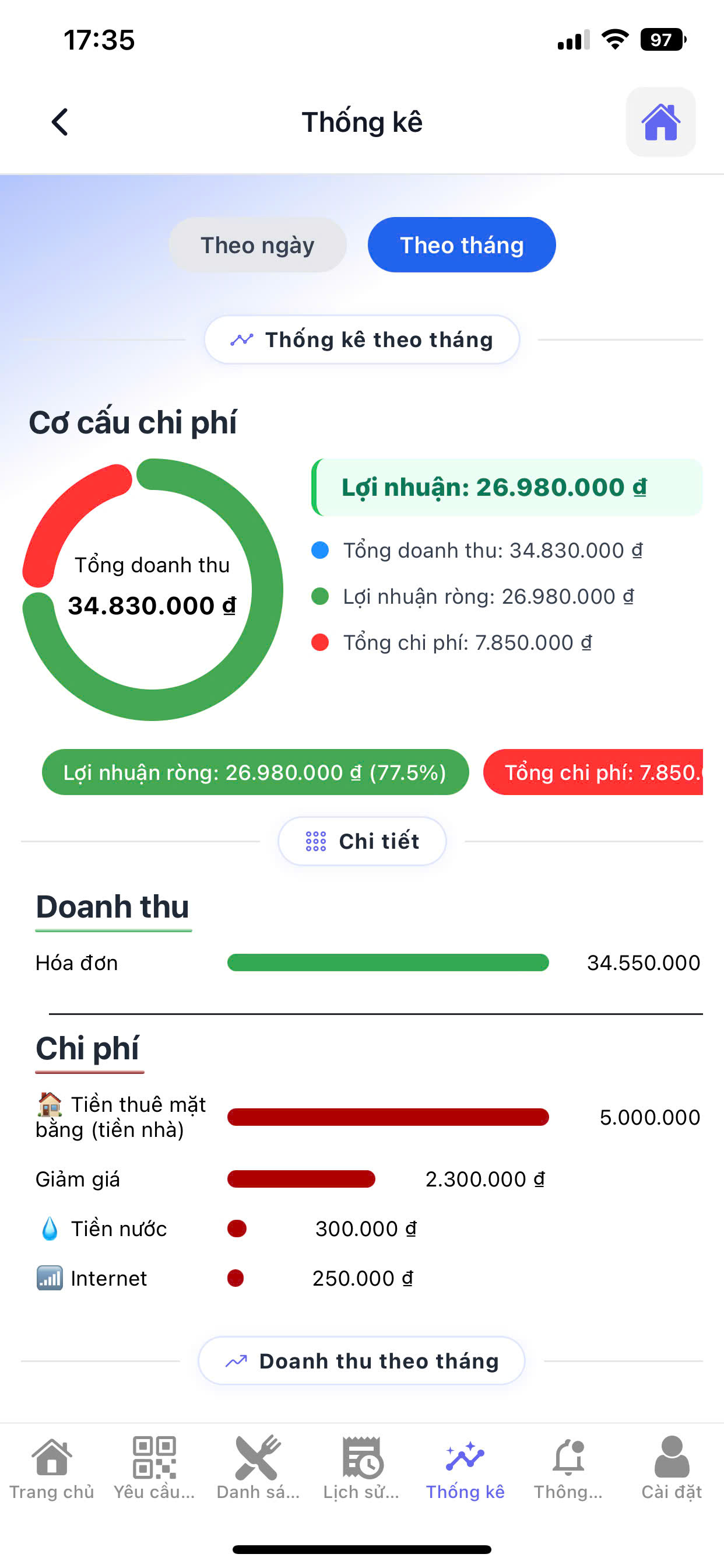Tap the Thống kê tab in the bottom bar
Image resolution: width=724 pixels, height=1568 pixels.
pos(465,1467)
